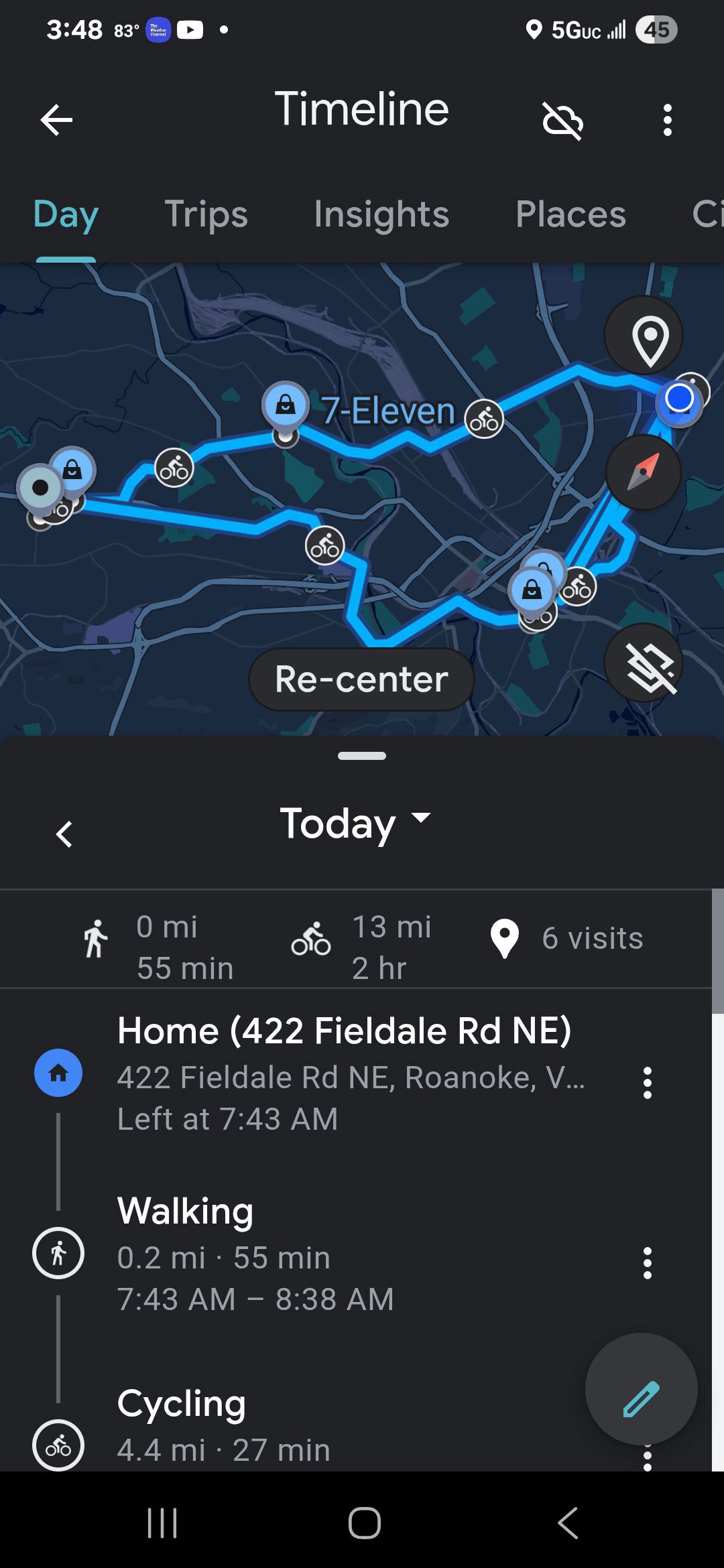The image size is (724, 1568).
Task: Open options for the Home entry
Action: pyautogui.click(x=647, y=1083)
